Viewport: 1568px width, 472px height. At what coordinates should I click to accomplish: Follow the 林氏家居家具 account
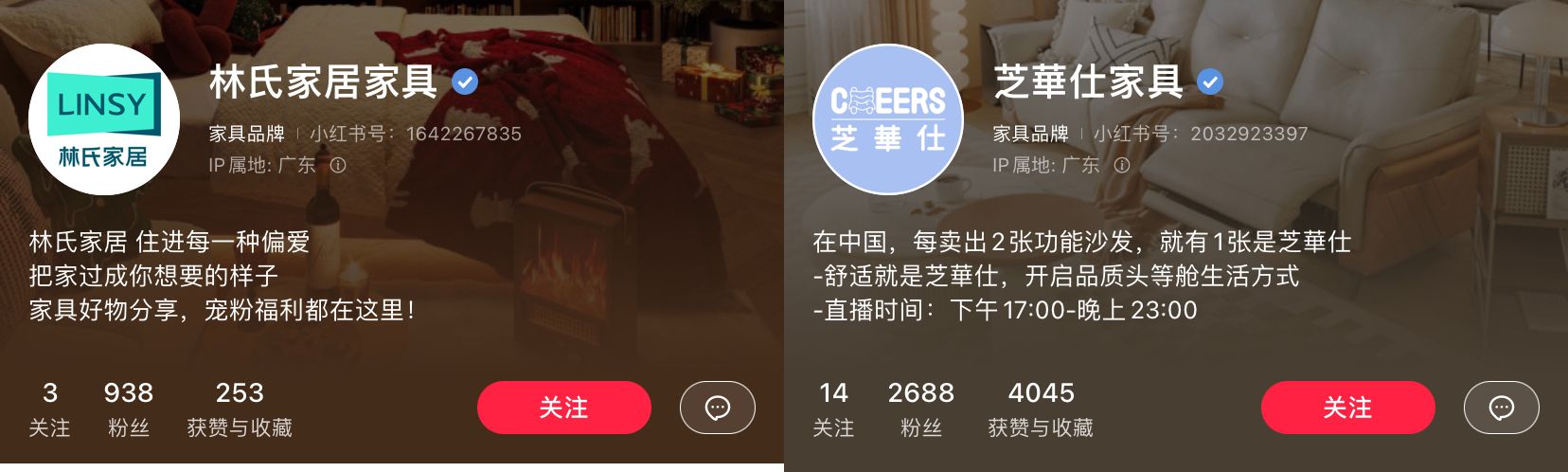(x=564, y=408)
